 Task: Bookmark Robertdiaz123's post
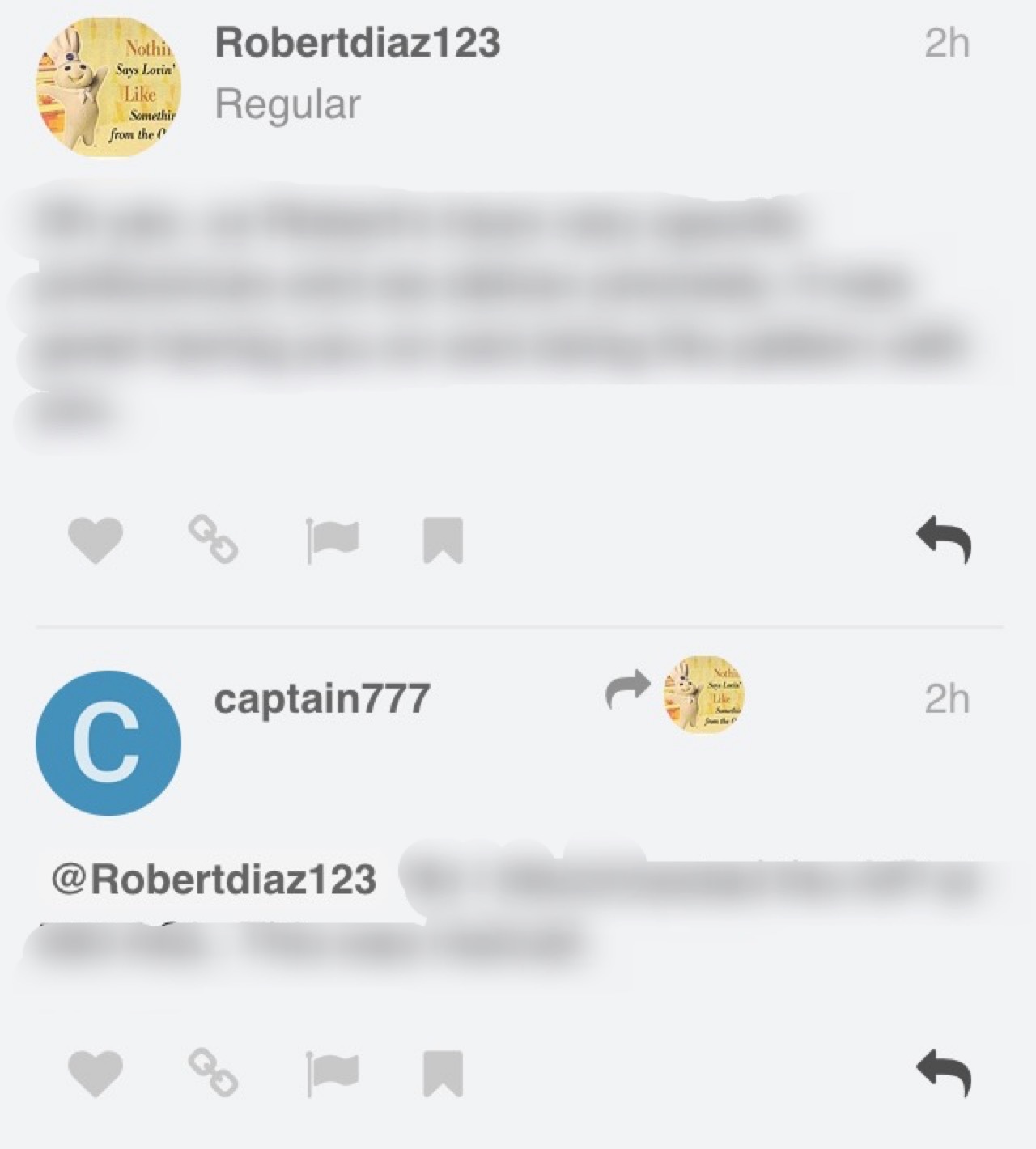pyautogui.click(x=443, y=540)
